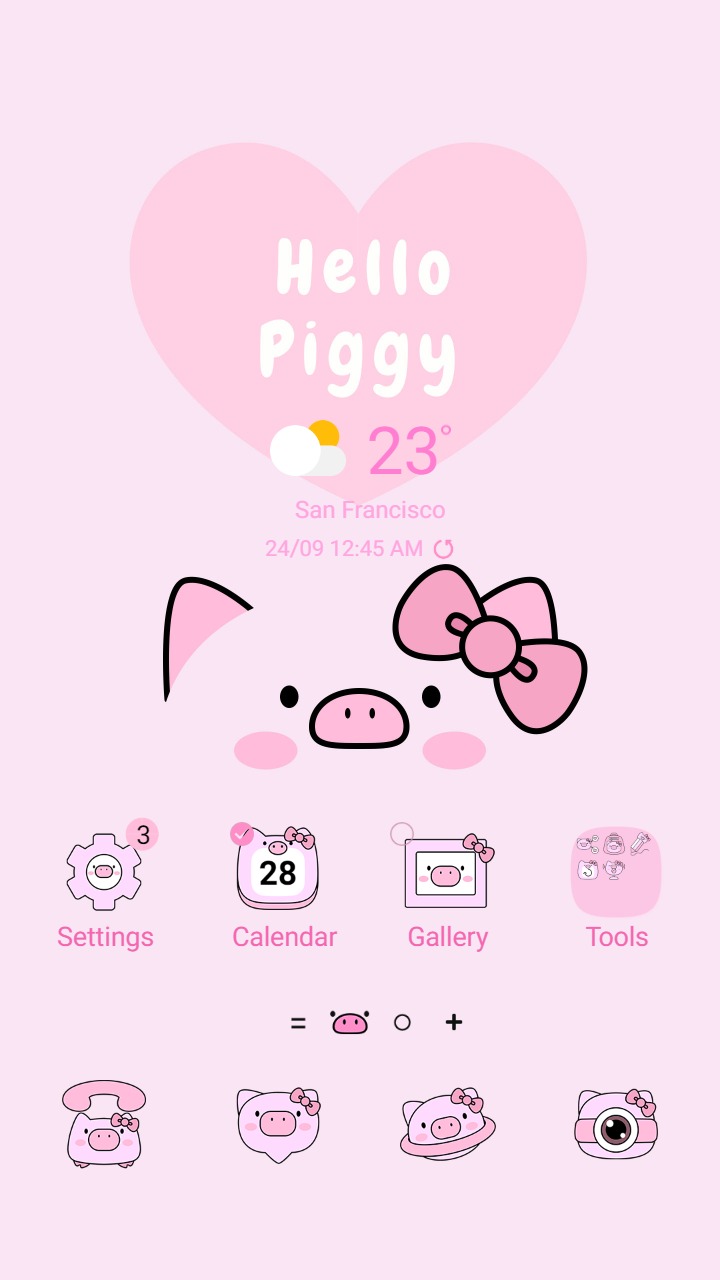This screenshot has height=1280, width=720.
Task: Open the hamburger menu near page indicators
Action: tap(298, 1022)
